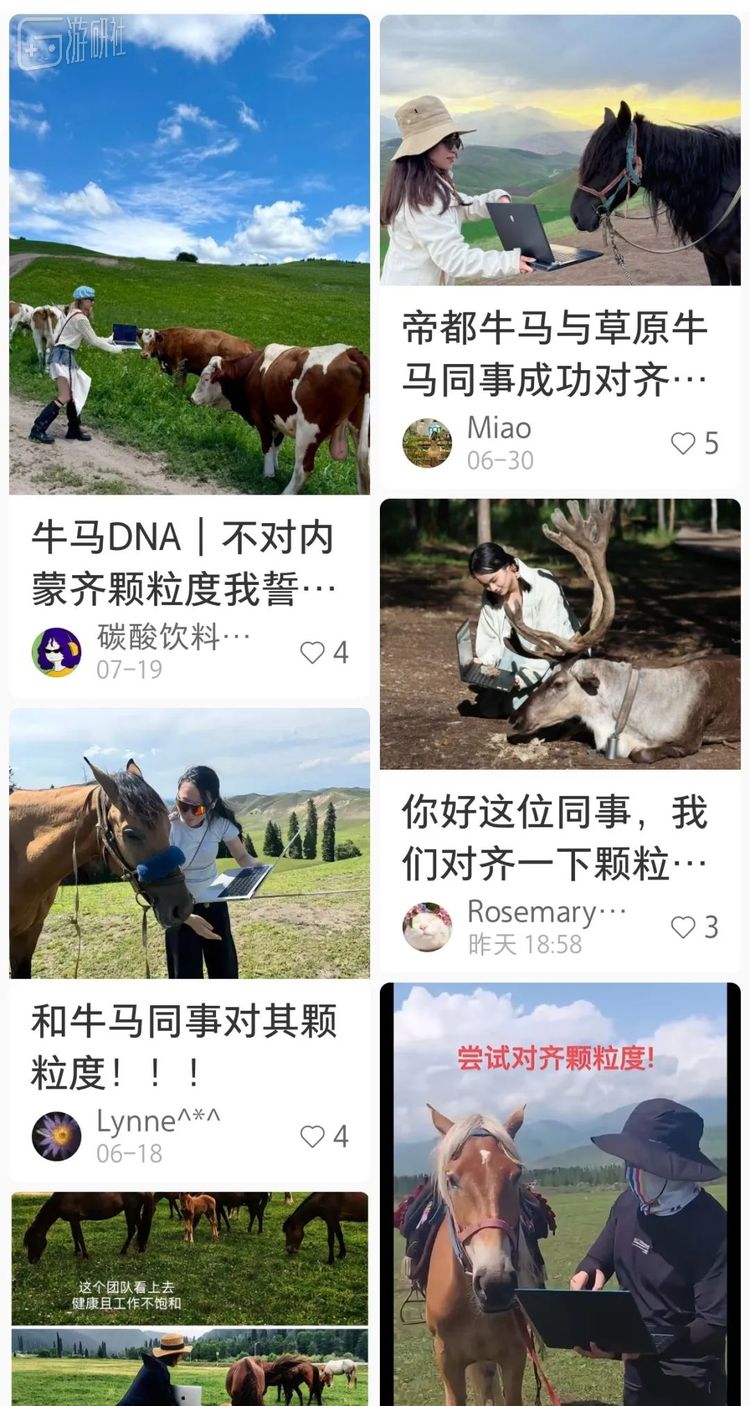Open Rosemary's profile avatar
750x1406 pixels.
[x=427, y=927]
